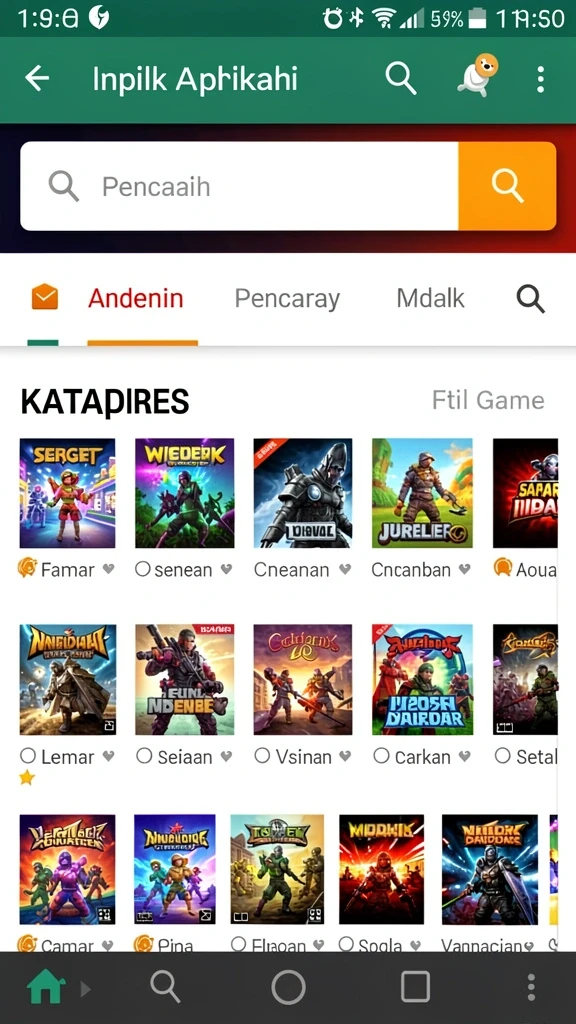
Task: Go back using the app bar arrow
Action: (37, 79)
